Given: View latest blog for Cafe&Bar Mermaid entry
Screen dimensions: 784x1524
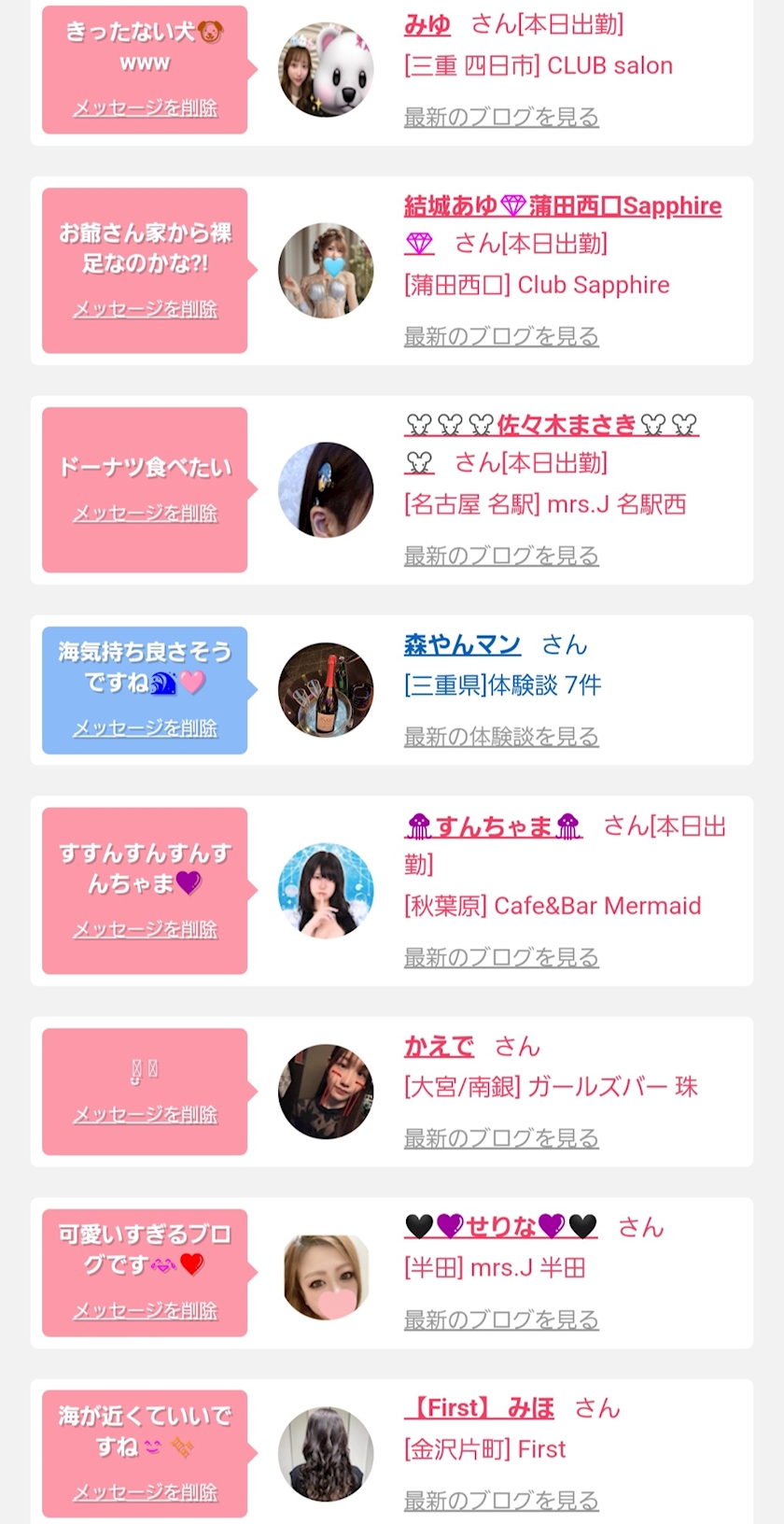Looking at the screenshot, I should 500,957.
